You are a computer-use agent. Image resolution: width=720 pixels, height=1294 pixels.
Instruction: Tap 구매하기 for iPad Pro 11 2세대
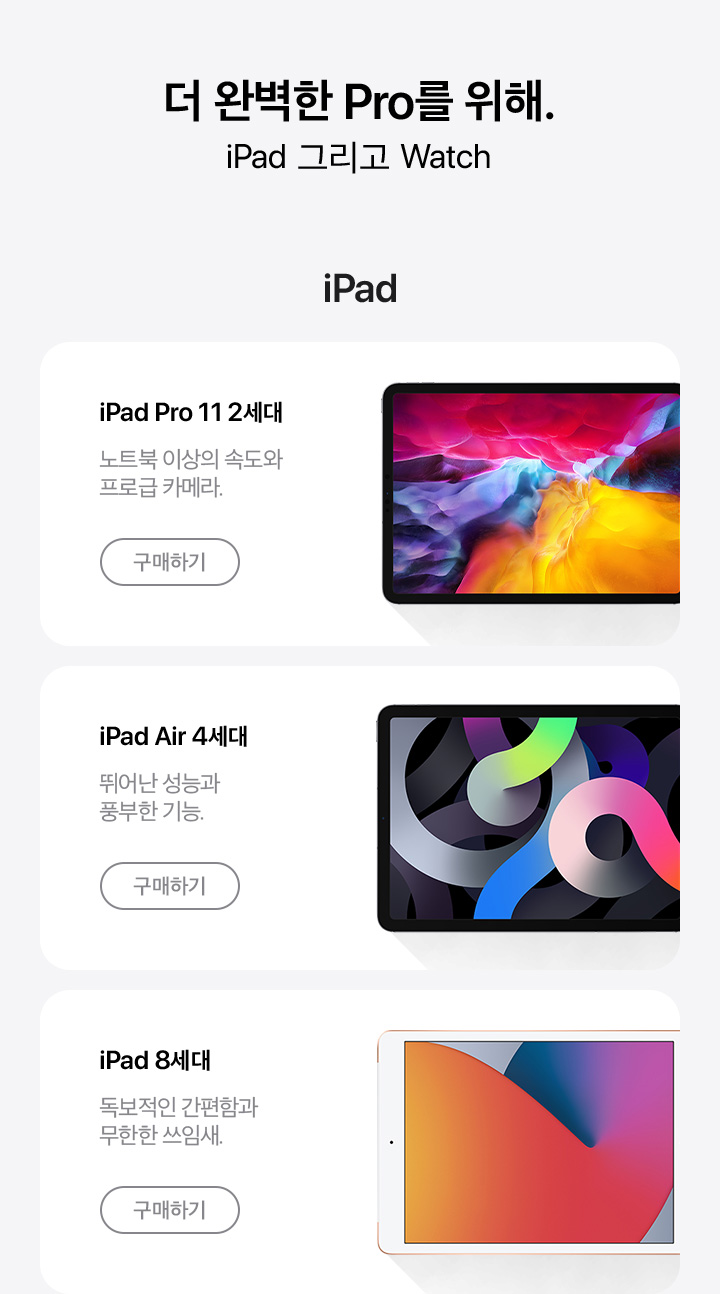click(170, 562)
